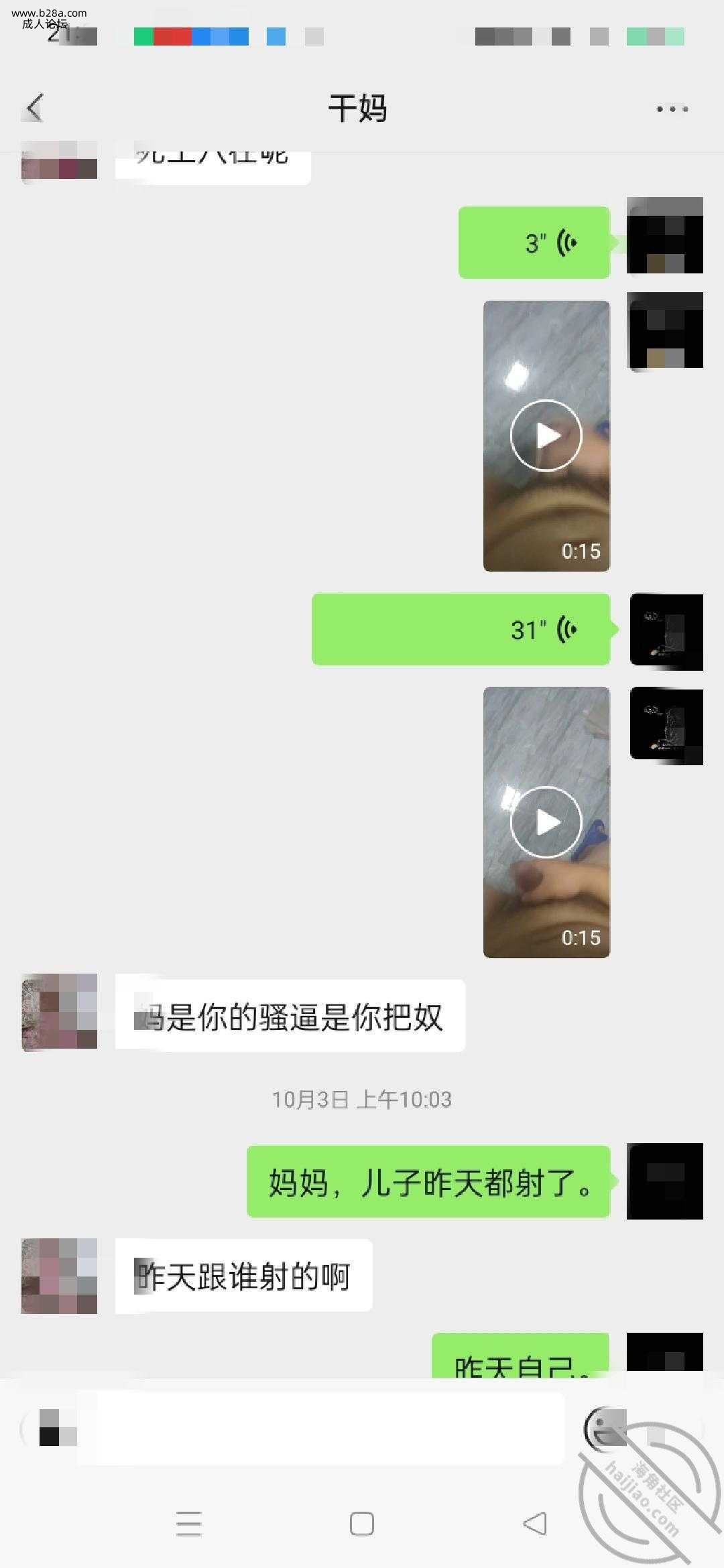
Task: Focus the message text input field
Action: (x=322, y=1428)
